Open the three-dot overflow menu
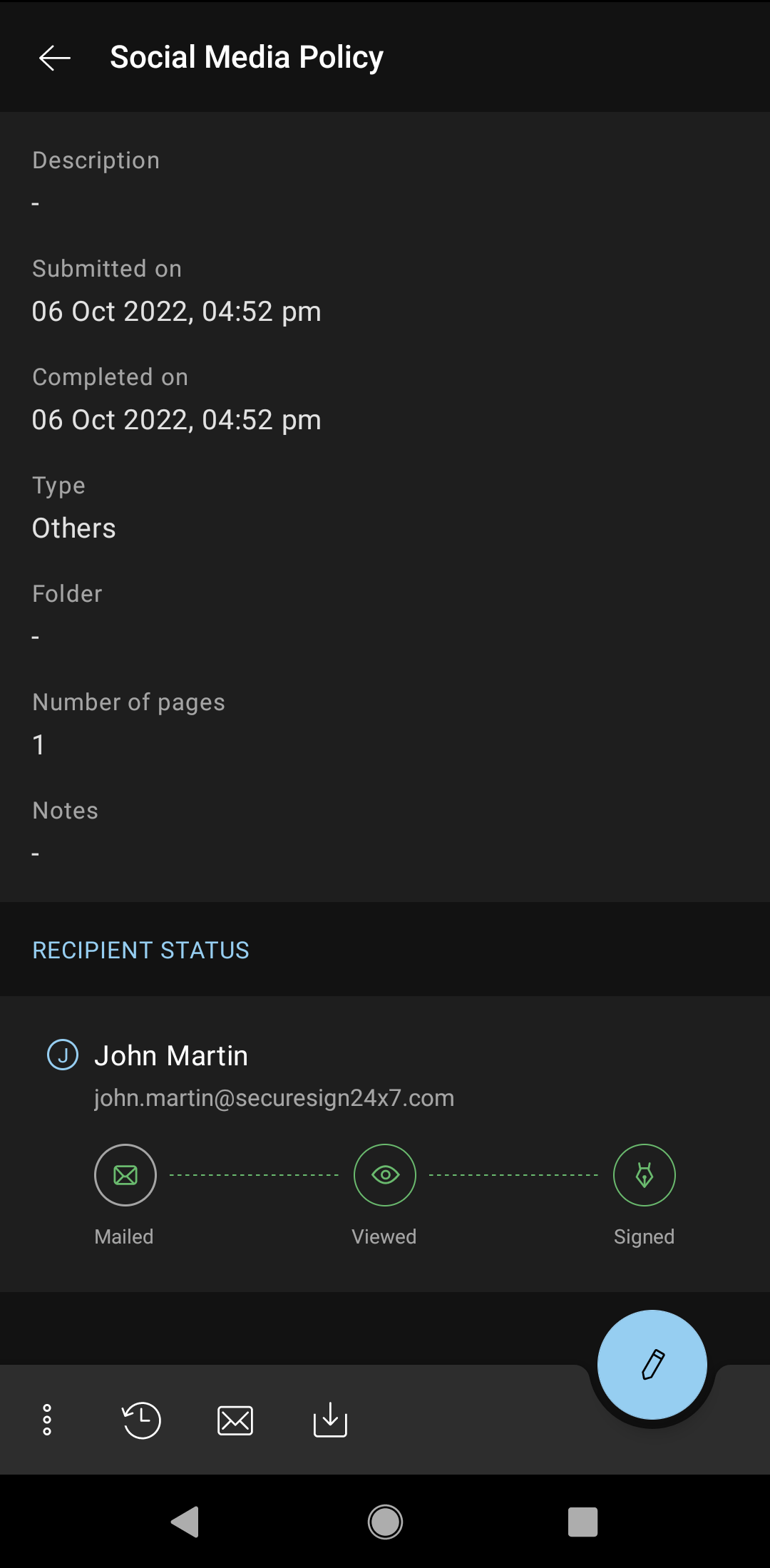The width and height of the screenshot is (770, 1568). pyautogui.click(x=47, y=1420)
